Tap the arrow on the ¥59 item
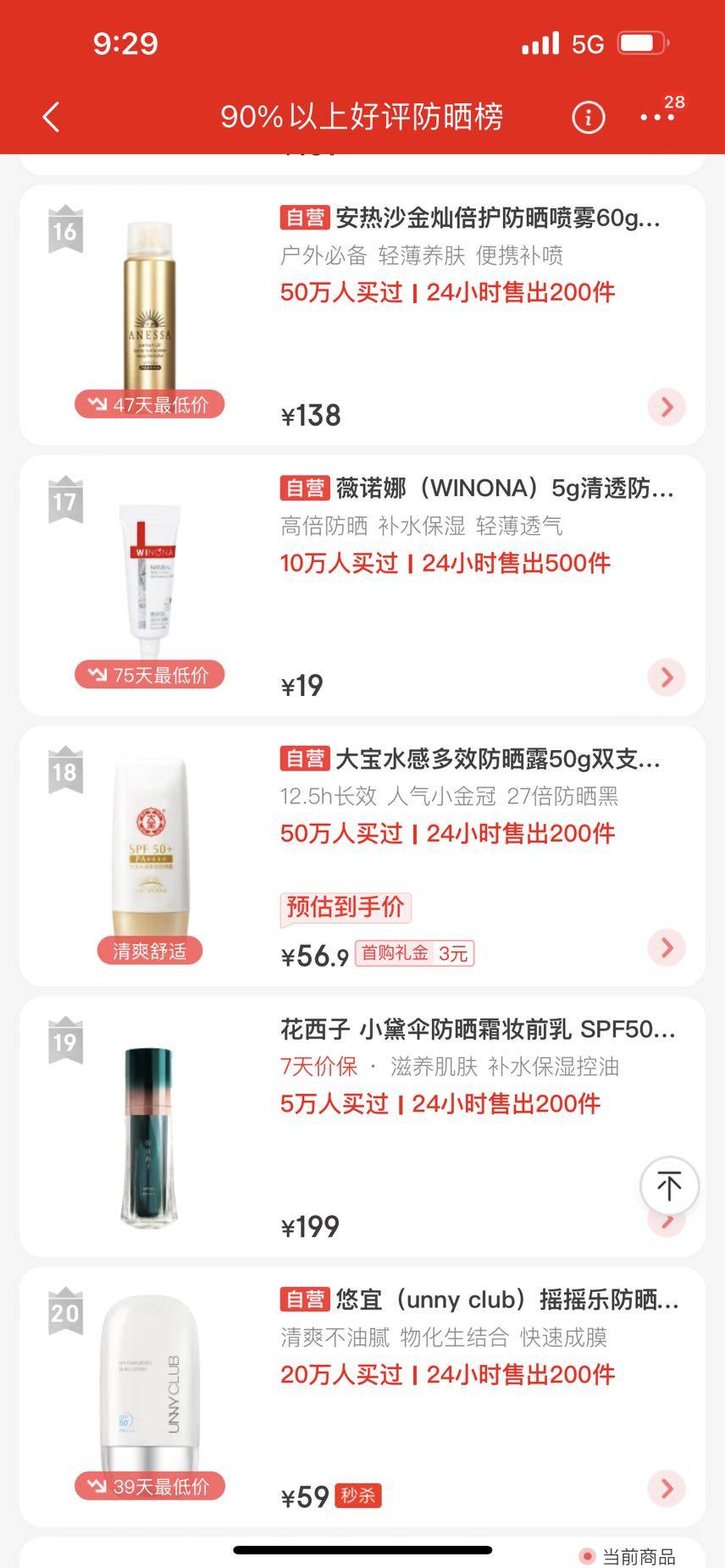The height and width of the screenshot is (1568, 725). pos(667,1488)
